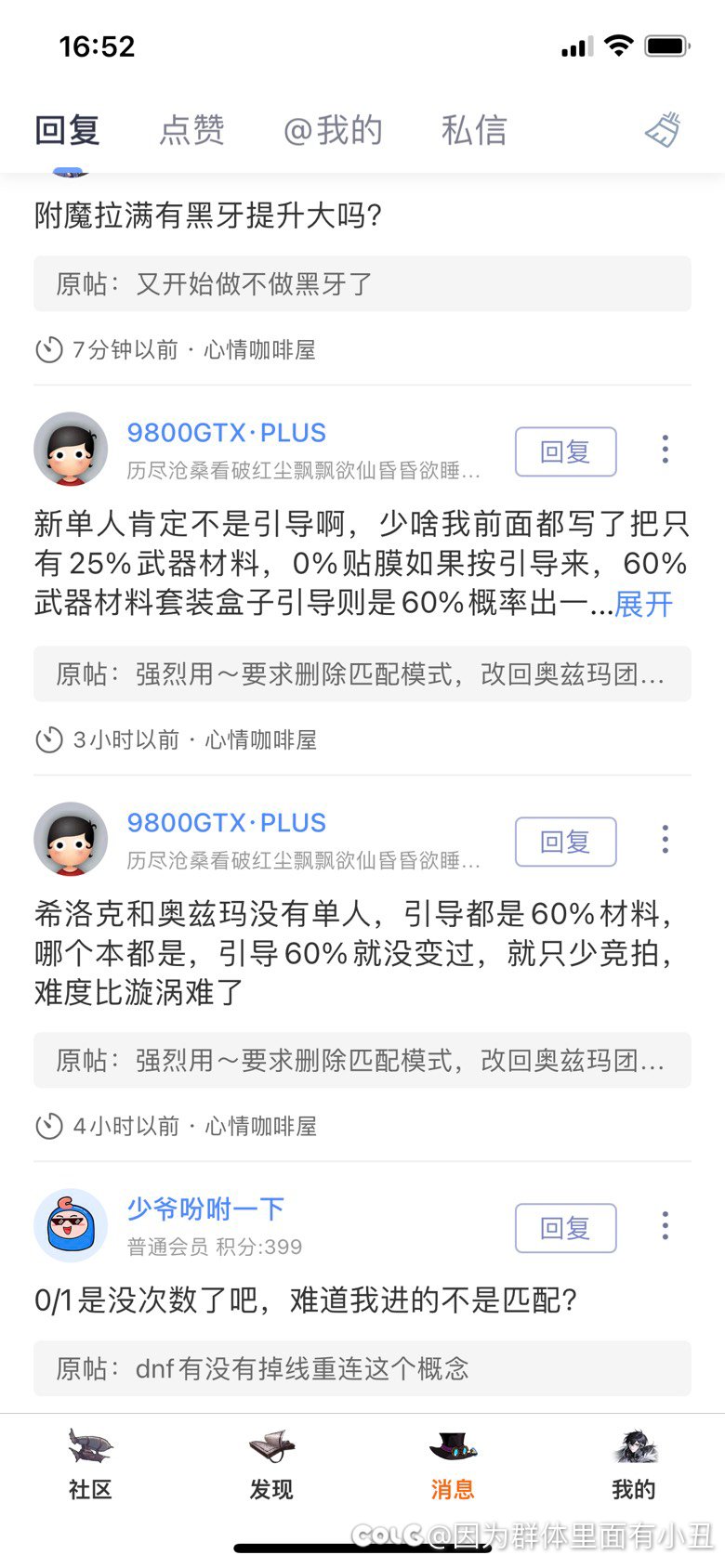Reply to 少爷吩咐一下

tap(565, 1228)
